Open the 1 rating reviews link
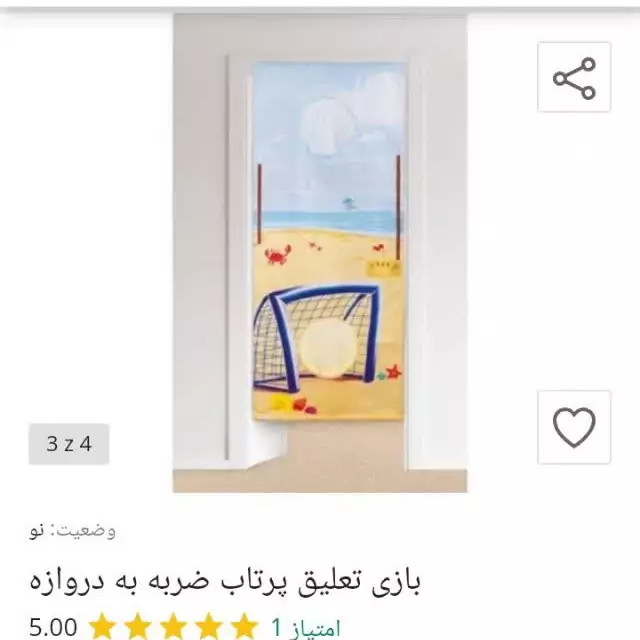Image resolution: width=640 pixels, height=640 pixels. pos(306,627)
